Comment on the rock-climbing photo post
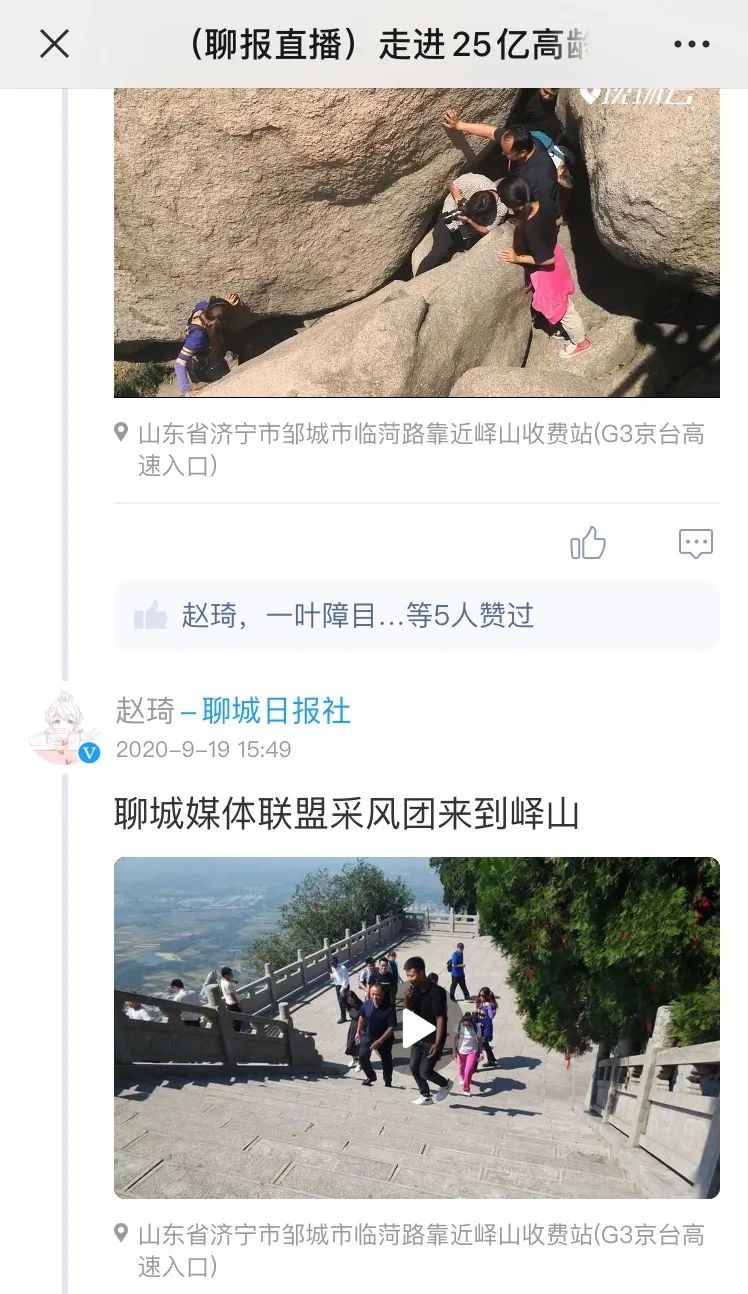 click(696, 543)
